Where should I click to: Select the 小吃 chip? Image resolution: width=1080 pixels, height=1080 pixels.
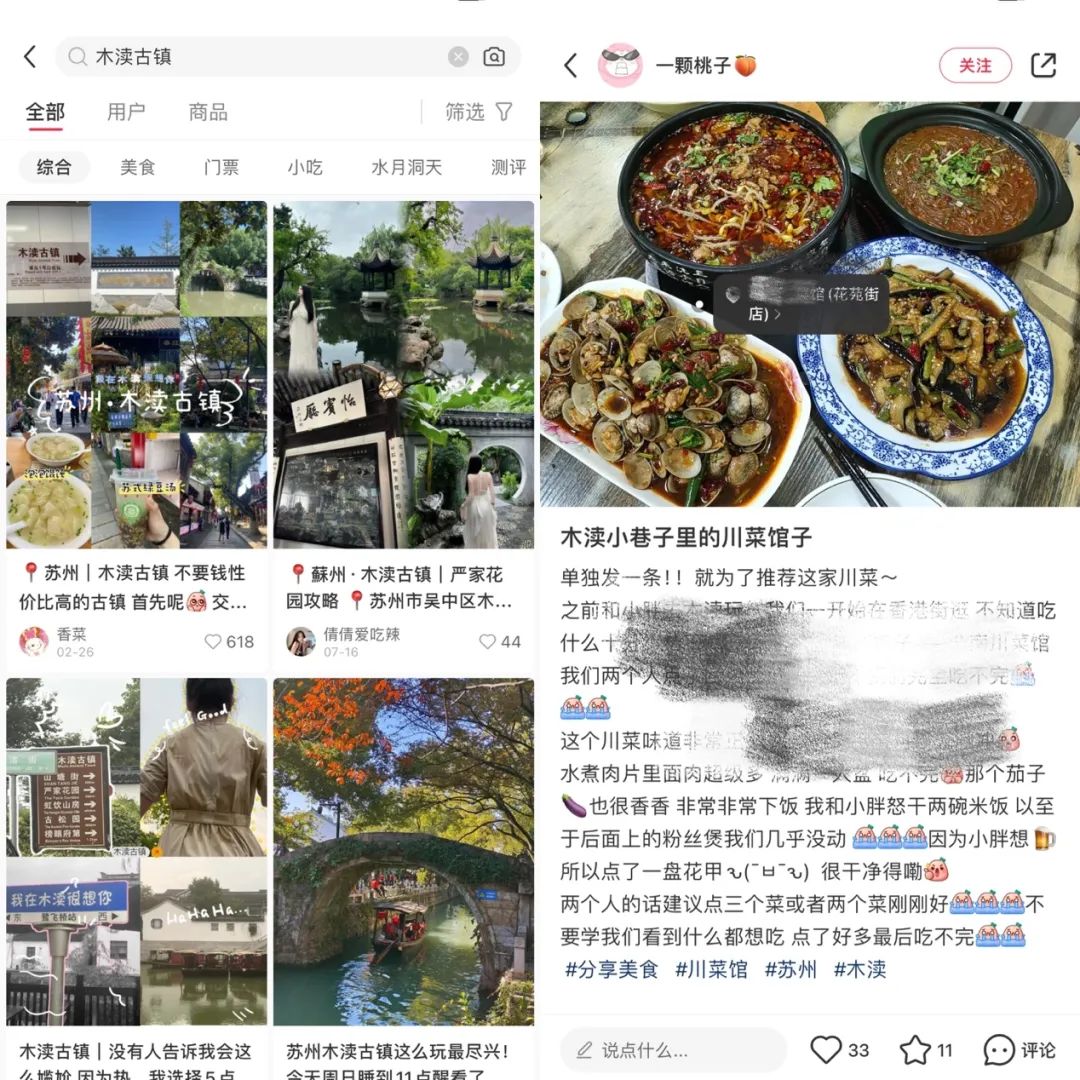[305, 167]
